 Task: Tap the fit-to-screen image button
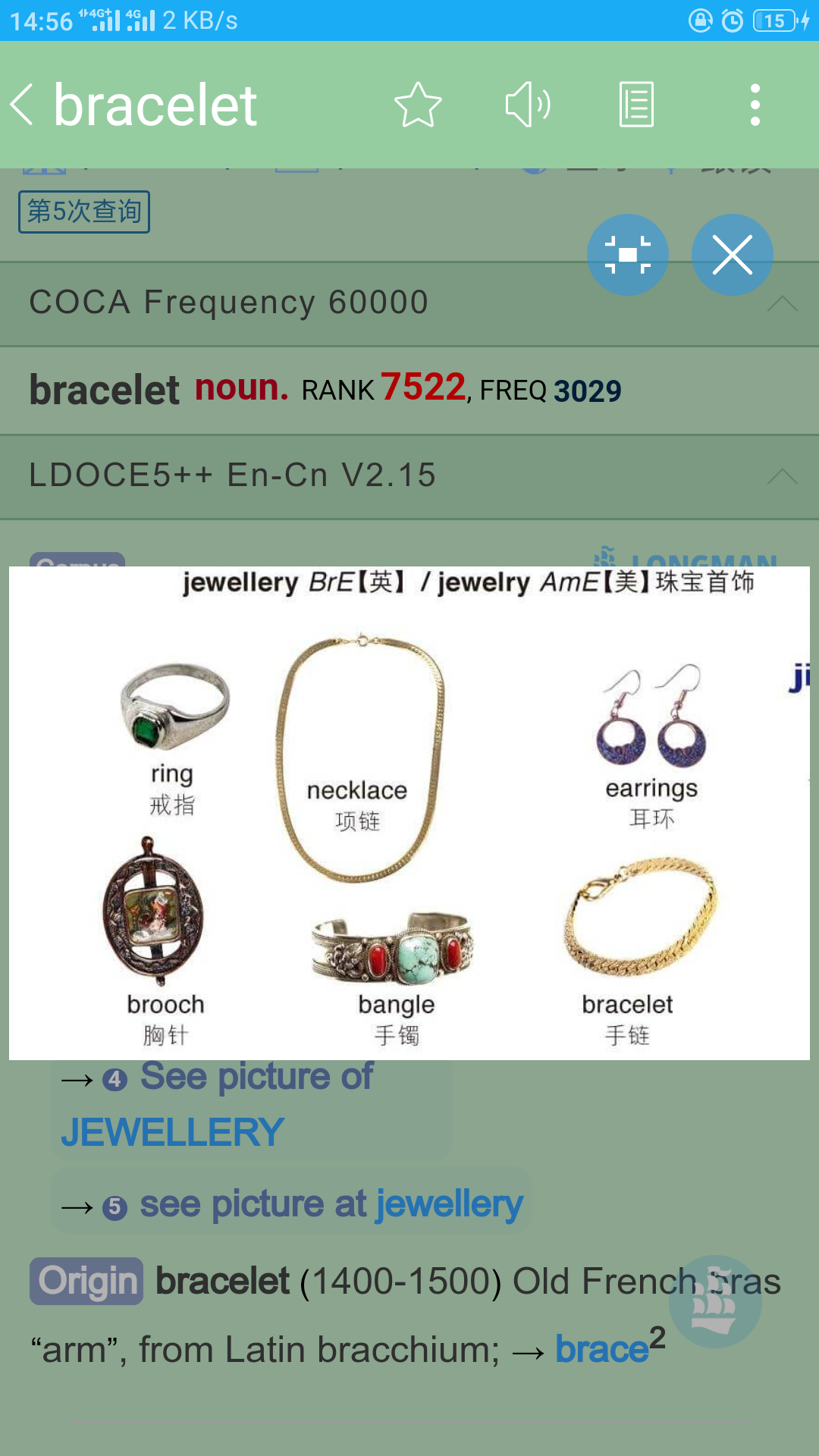[x=628, y=255]
